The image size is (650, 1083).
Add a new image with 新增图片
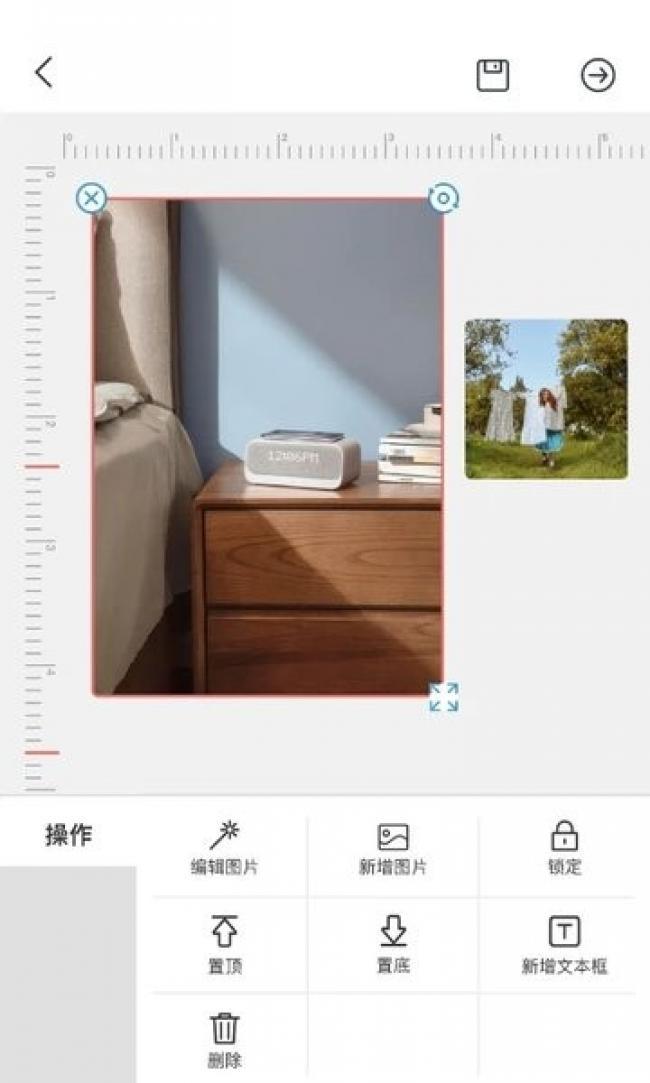(393, 849)
